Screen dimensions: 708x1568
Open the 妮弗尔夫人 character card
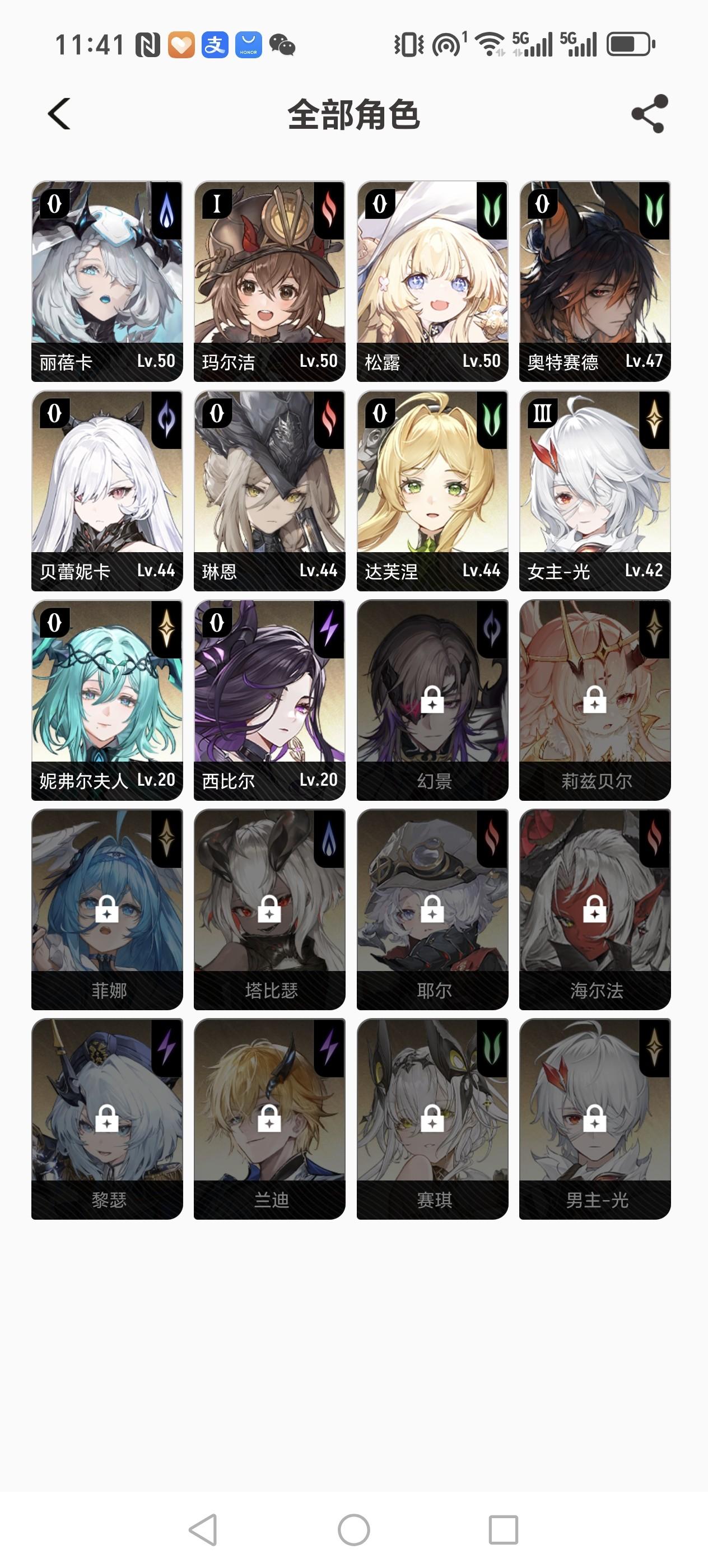coord(107,700)
